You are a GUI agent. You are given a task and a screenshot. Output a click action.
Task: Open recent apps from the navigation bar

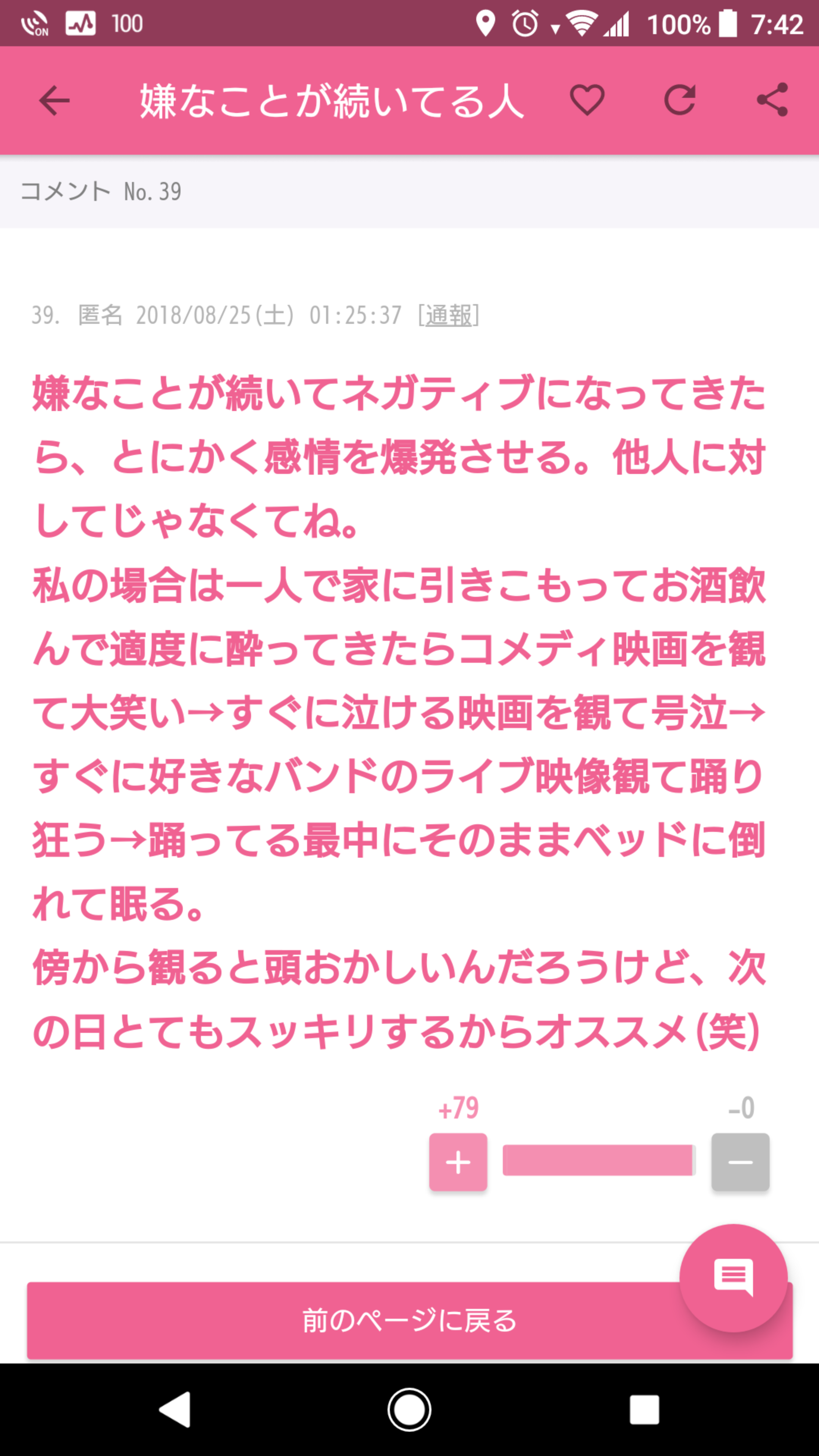[x=644, y=1410]
